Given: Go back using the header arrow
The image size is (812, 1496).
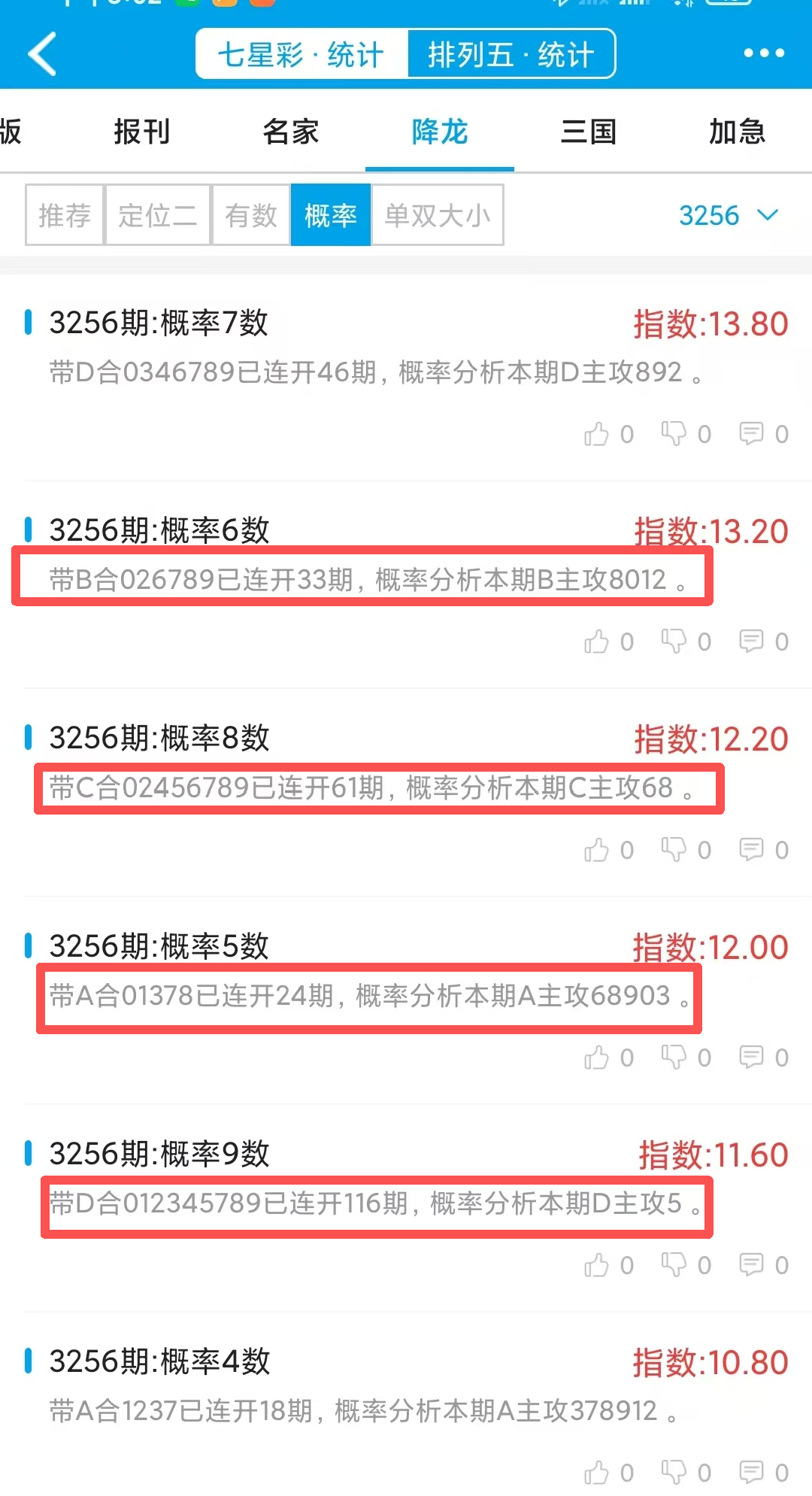Looking at the screenshot, I should [43, 54].
